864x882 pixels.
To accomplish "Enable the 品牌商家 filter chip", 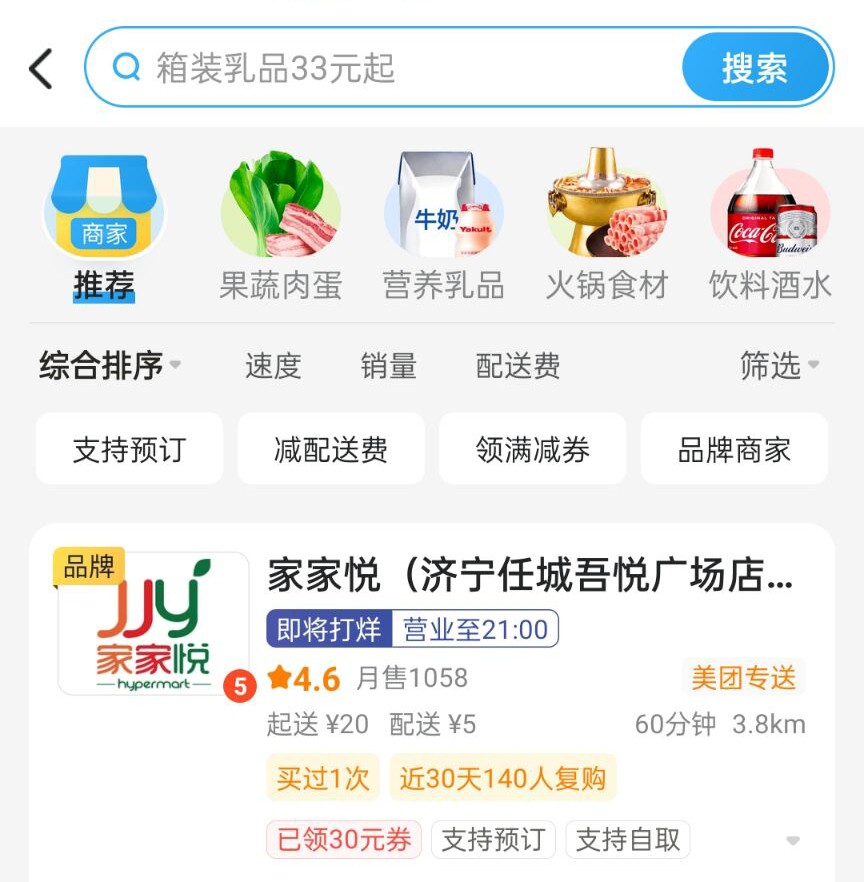I will (x=733, y=448).
